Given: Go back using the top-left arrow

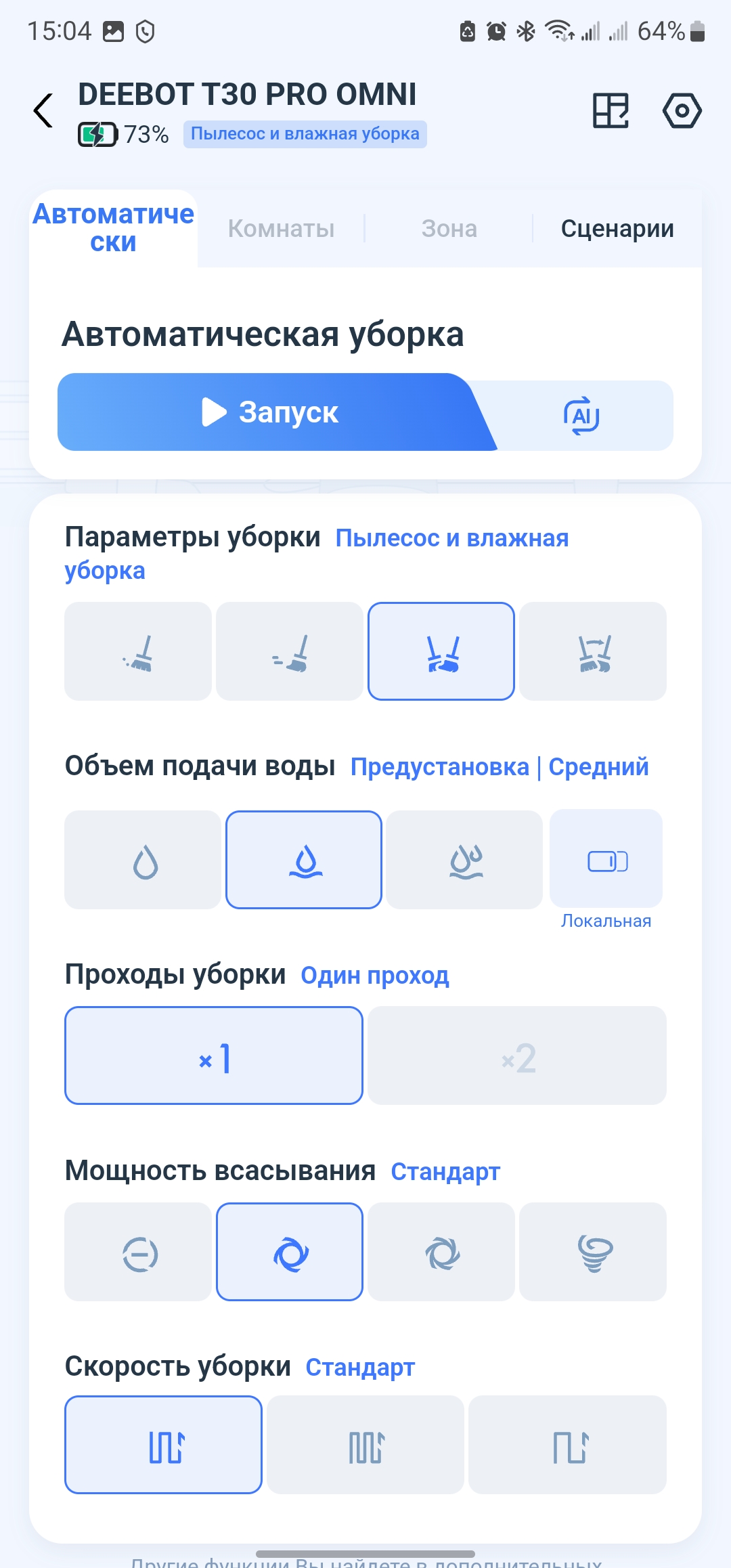Looking at the screenshot, I should point(44,110).
